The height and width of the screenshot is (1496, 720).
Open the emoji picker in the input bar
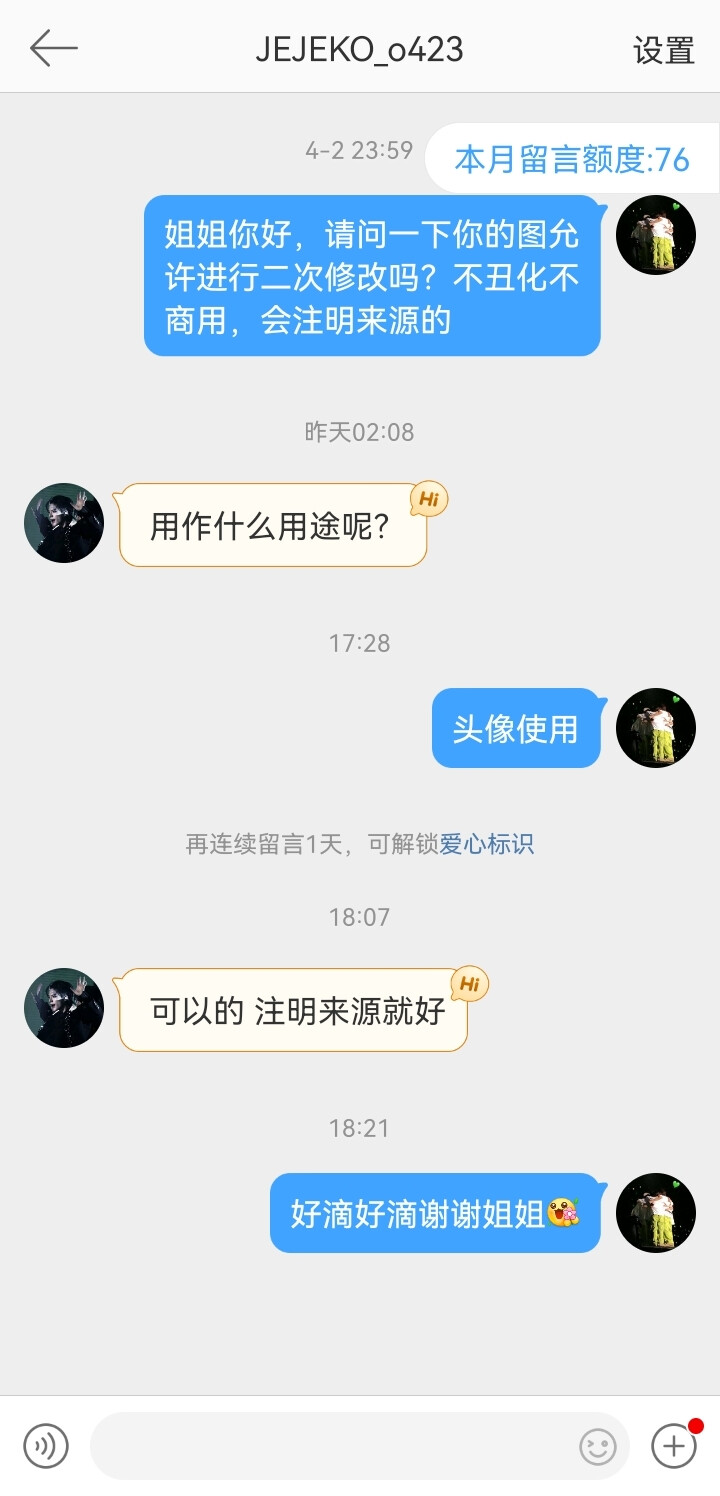597,1445
